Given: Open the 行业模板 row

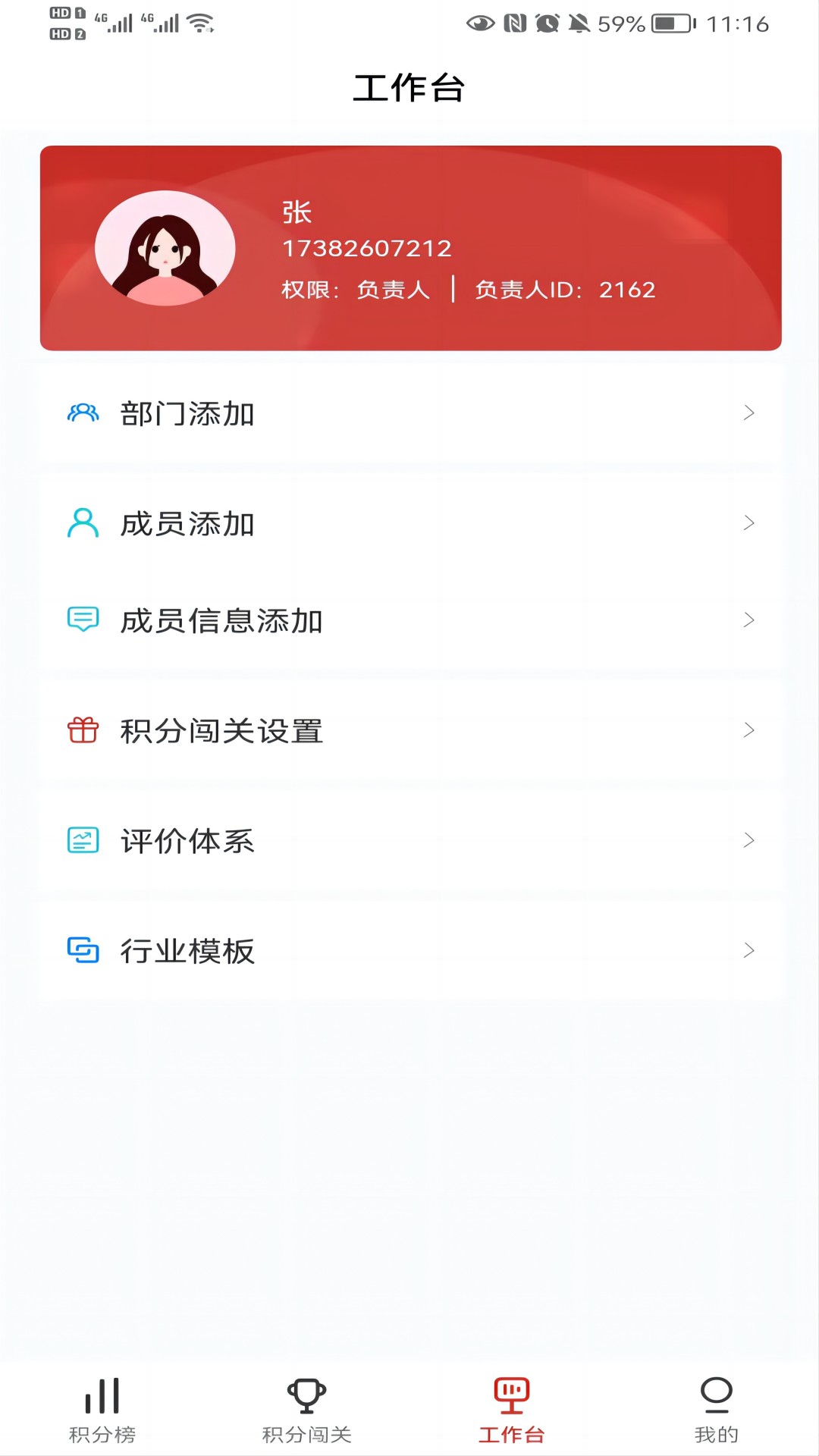Looking at the screenshot, I should pyautogui.click(x=410, y=950).
